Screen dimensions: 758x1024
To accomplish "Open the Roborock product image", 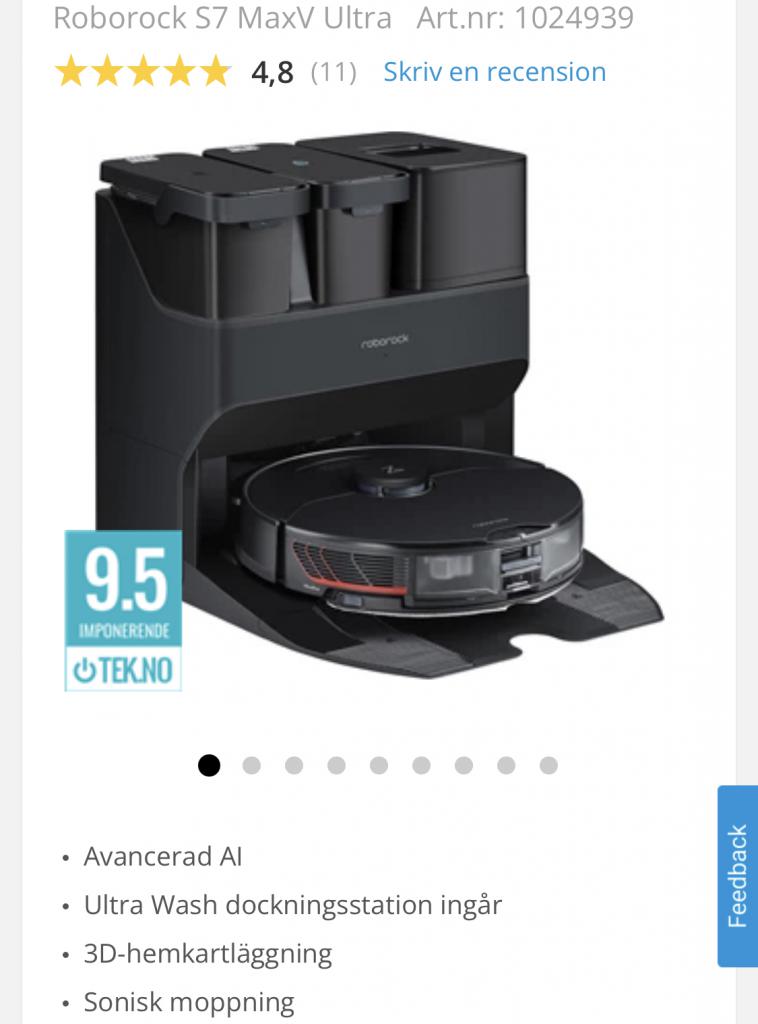I will [380, 410].
